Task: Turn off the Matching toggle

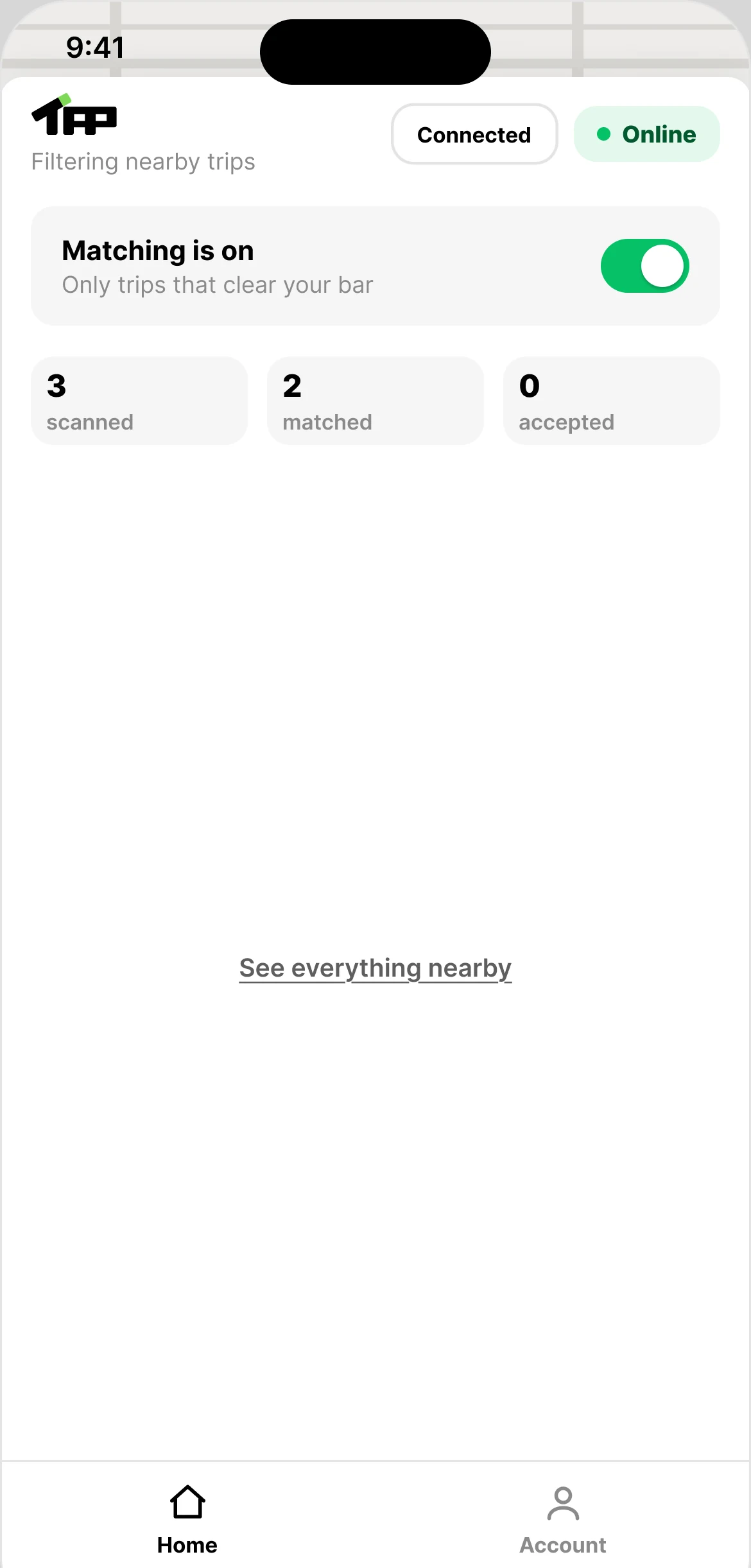Action: [x=644, y=266]
